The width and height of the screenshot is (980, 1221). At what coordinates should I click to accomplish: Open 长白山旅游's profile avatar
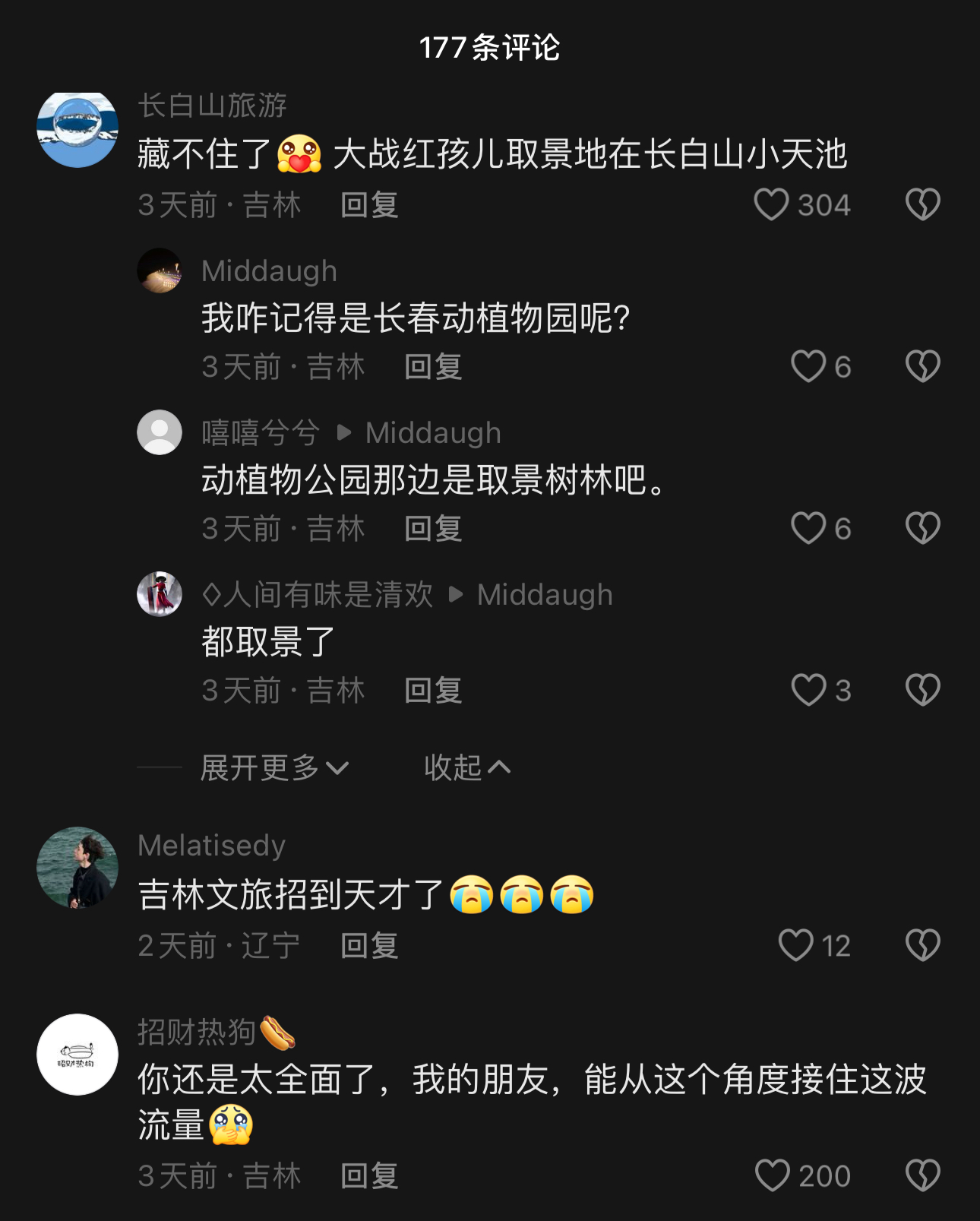[x=77, y=128]
